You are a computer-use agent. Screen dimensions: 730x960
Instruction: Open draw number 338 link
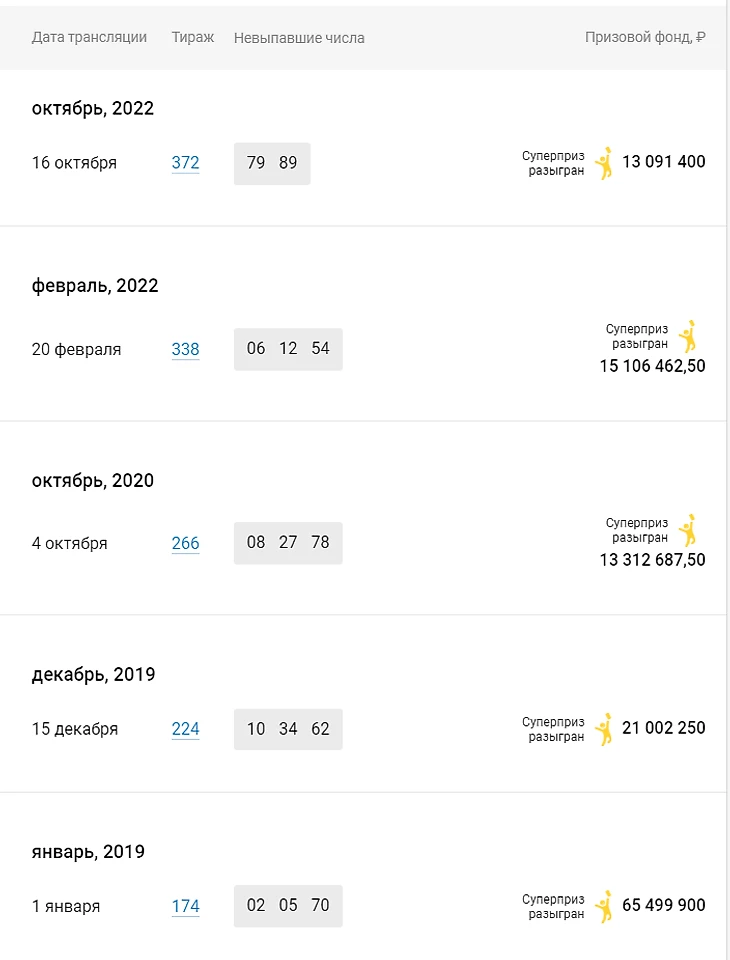point(185,349)
